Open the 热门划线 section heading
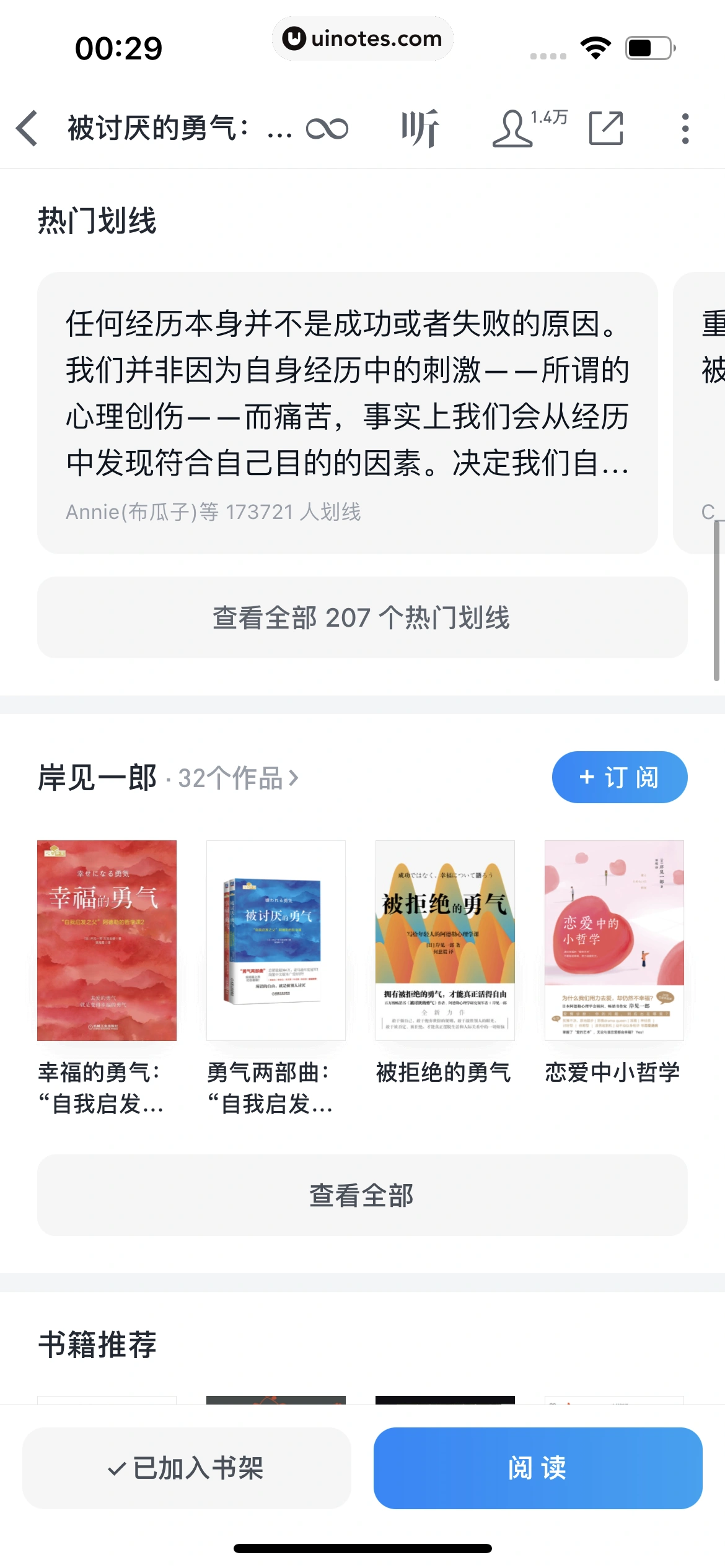The width and height of the screenshot is (725, 1568). pos(97,217)
